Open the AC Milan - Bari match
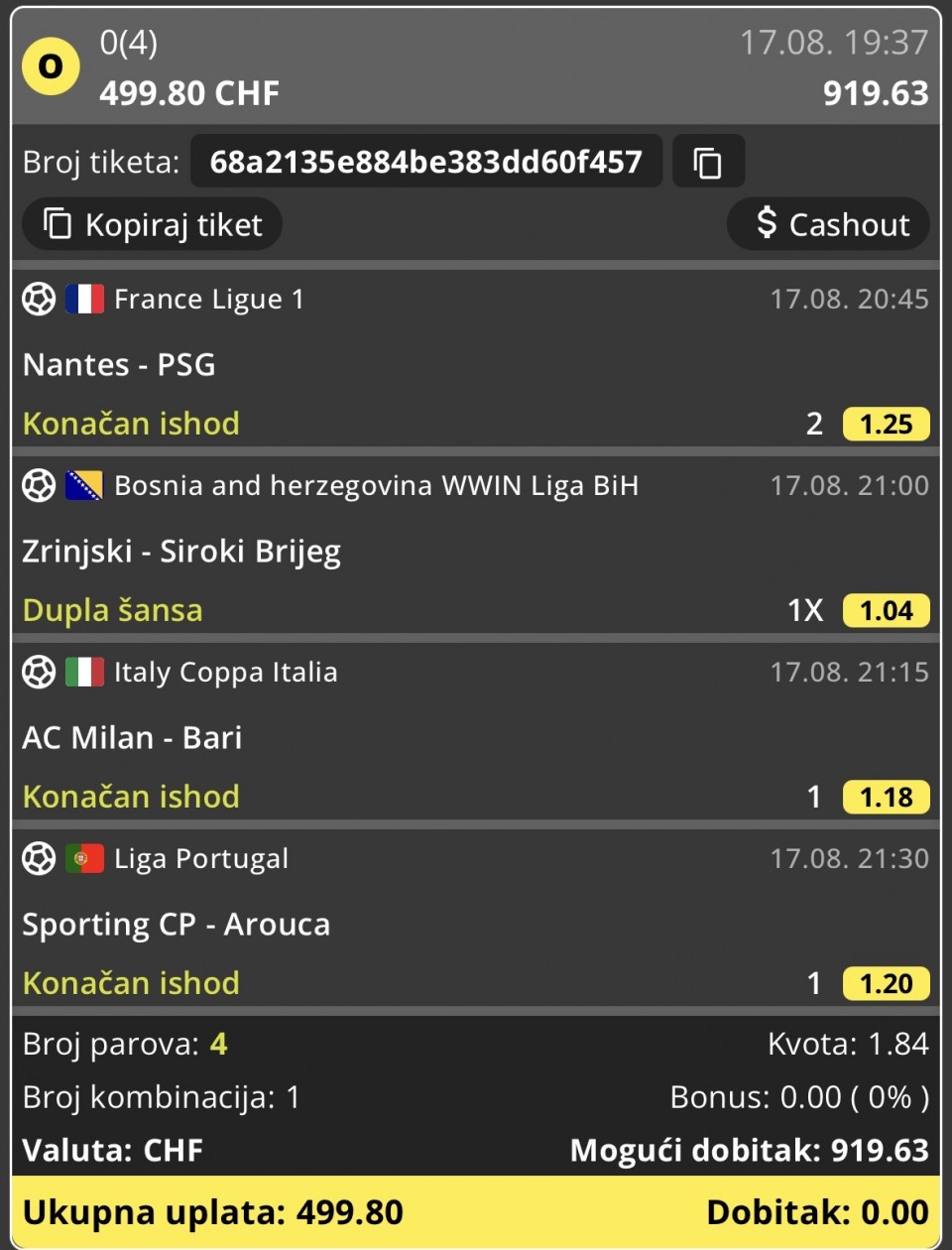 point(133,738)
